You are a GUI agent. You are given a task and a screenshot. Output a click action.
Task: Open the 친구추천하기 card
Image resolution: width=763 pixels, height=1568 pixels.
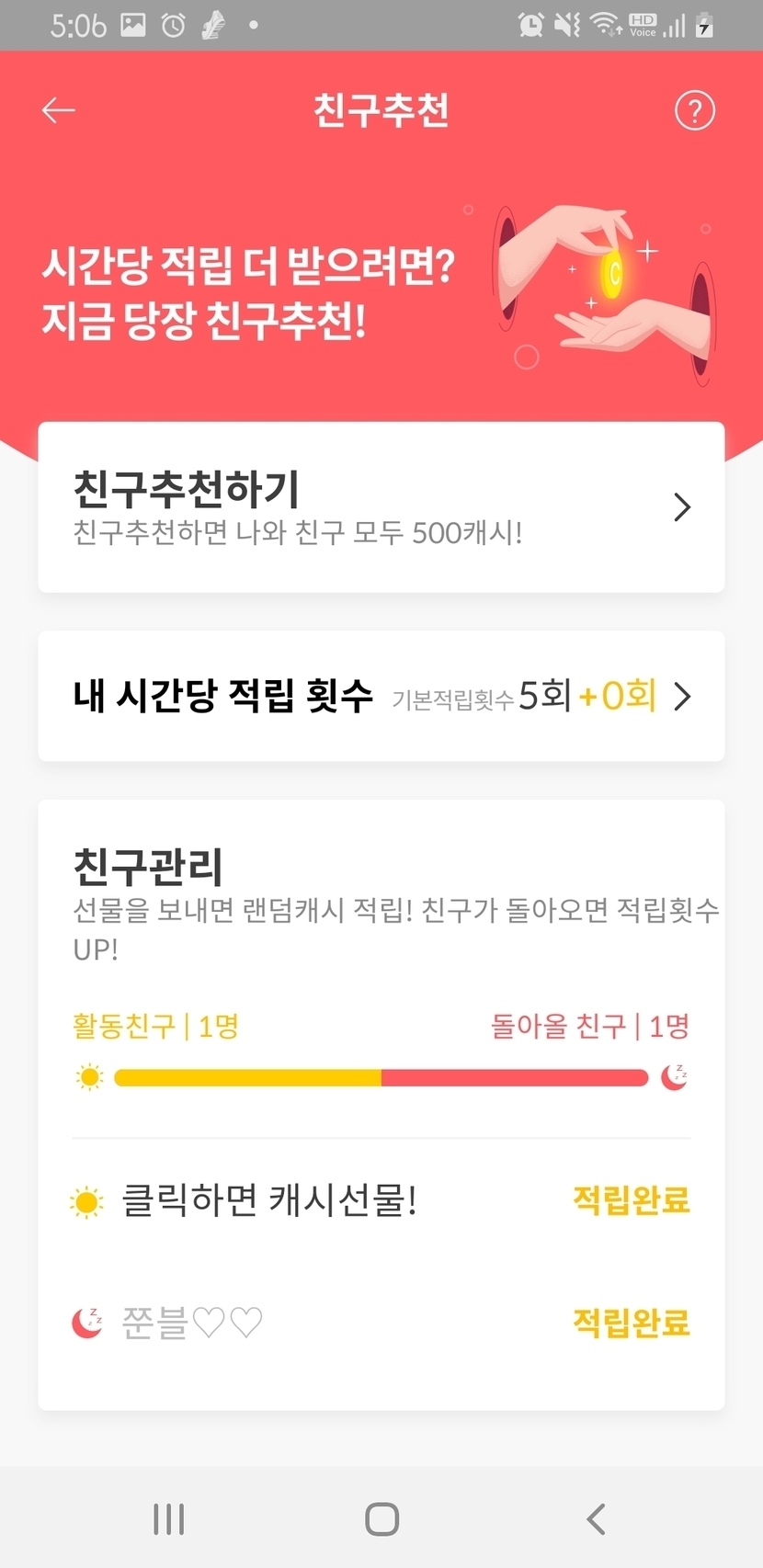pos(381,507)
